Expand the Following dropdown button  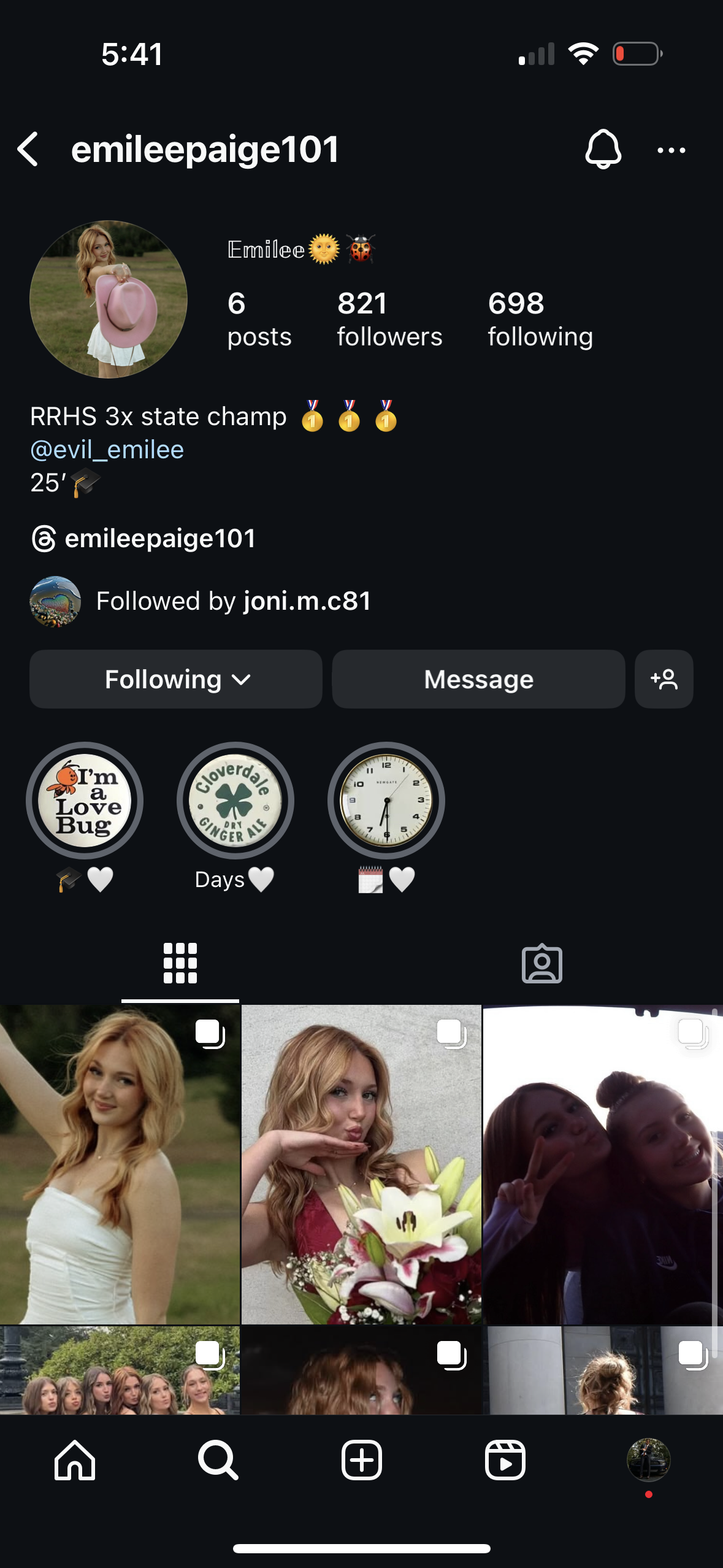176,679
